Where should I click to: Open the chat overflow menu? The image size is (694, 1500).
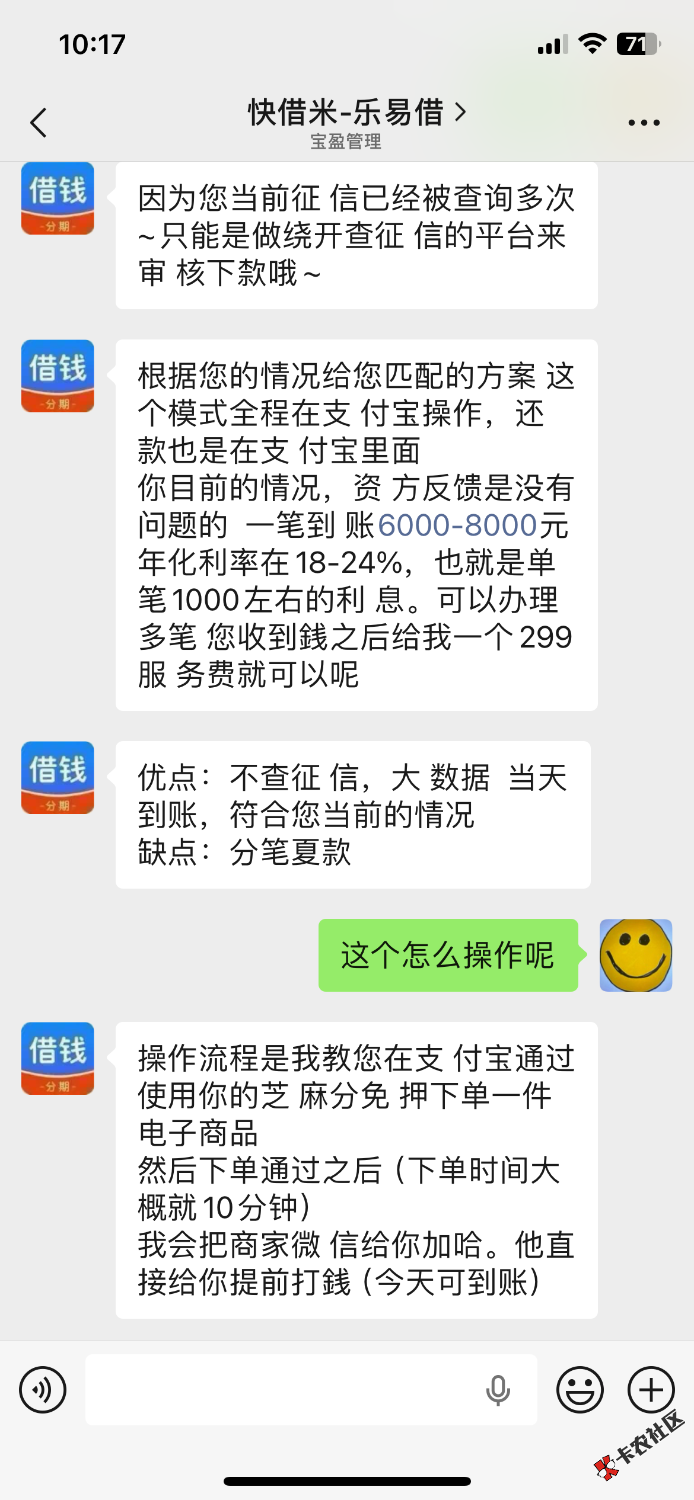click(x=644, y=123)
